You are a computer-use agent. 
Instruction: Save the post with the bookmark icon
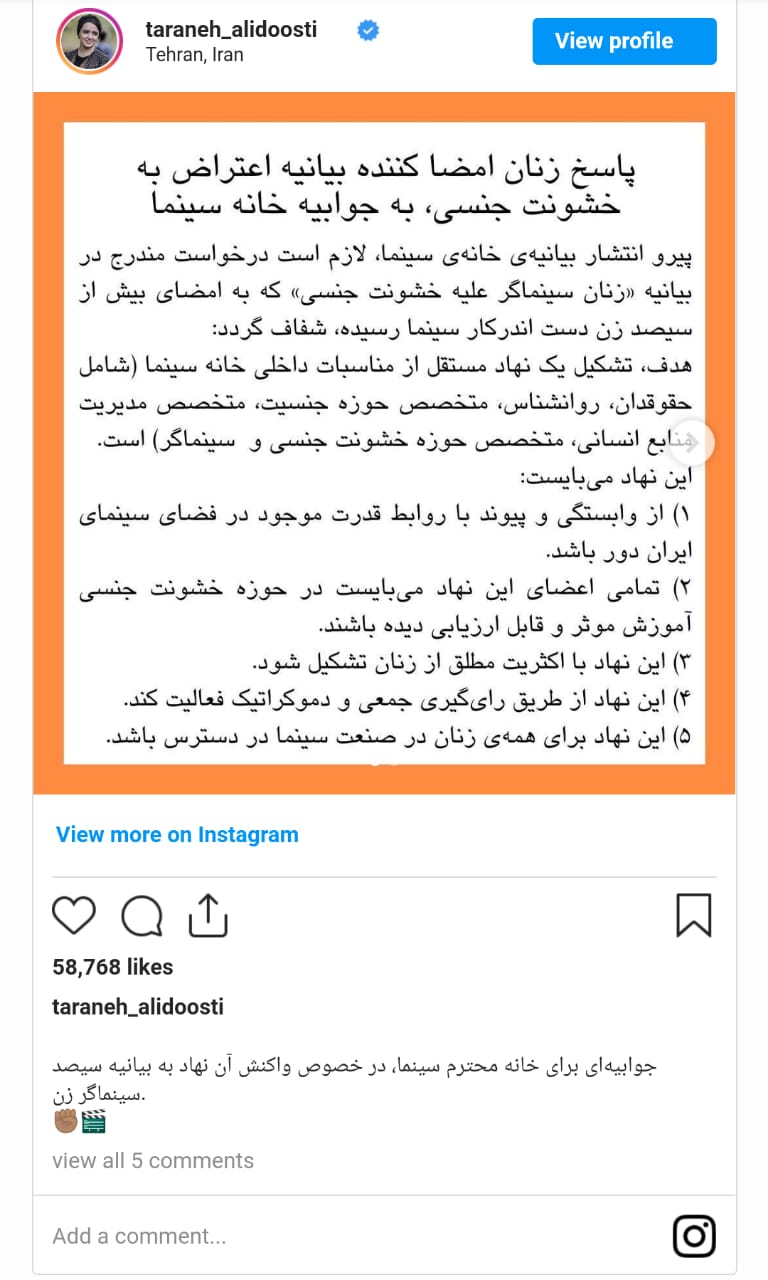coord(694,915)
